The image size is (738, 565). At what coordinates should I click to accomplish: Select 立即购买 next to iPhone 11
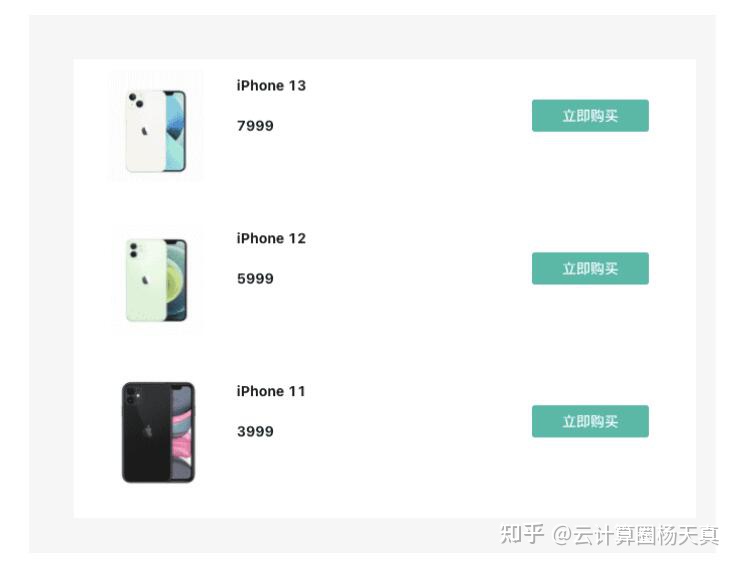coord(590,422)
